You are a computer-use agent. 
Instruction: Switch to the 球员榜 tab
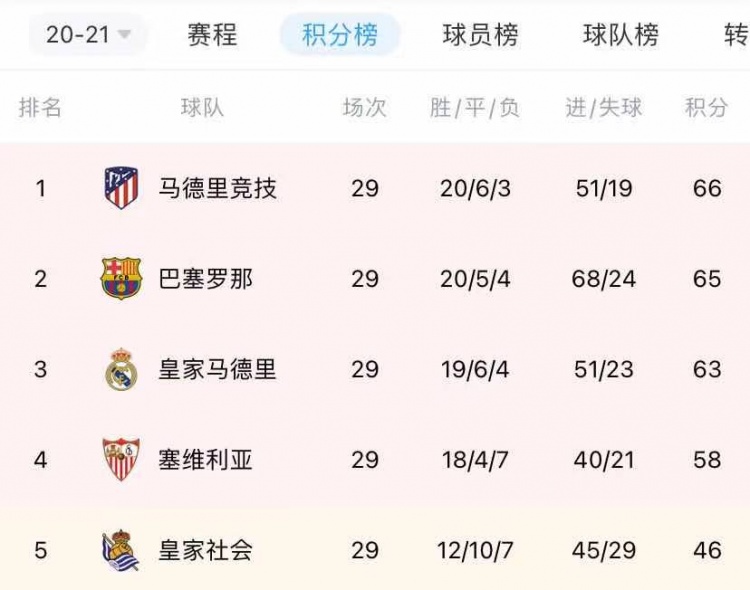pos(480,35)
